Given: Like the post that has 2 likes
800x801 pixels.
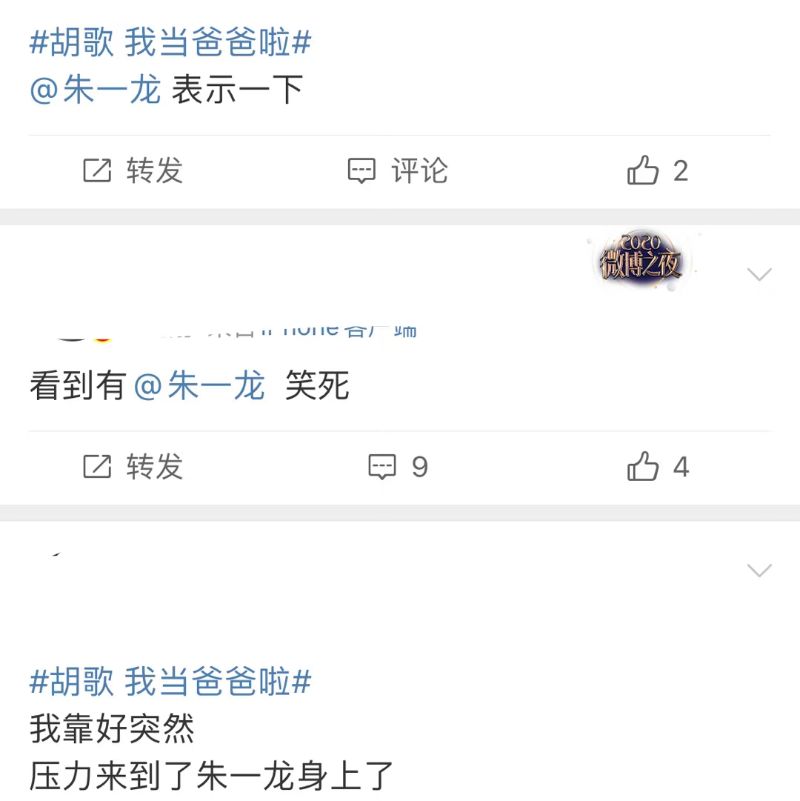Looking at the screenshot, I should click(x=657, y=171).
